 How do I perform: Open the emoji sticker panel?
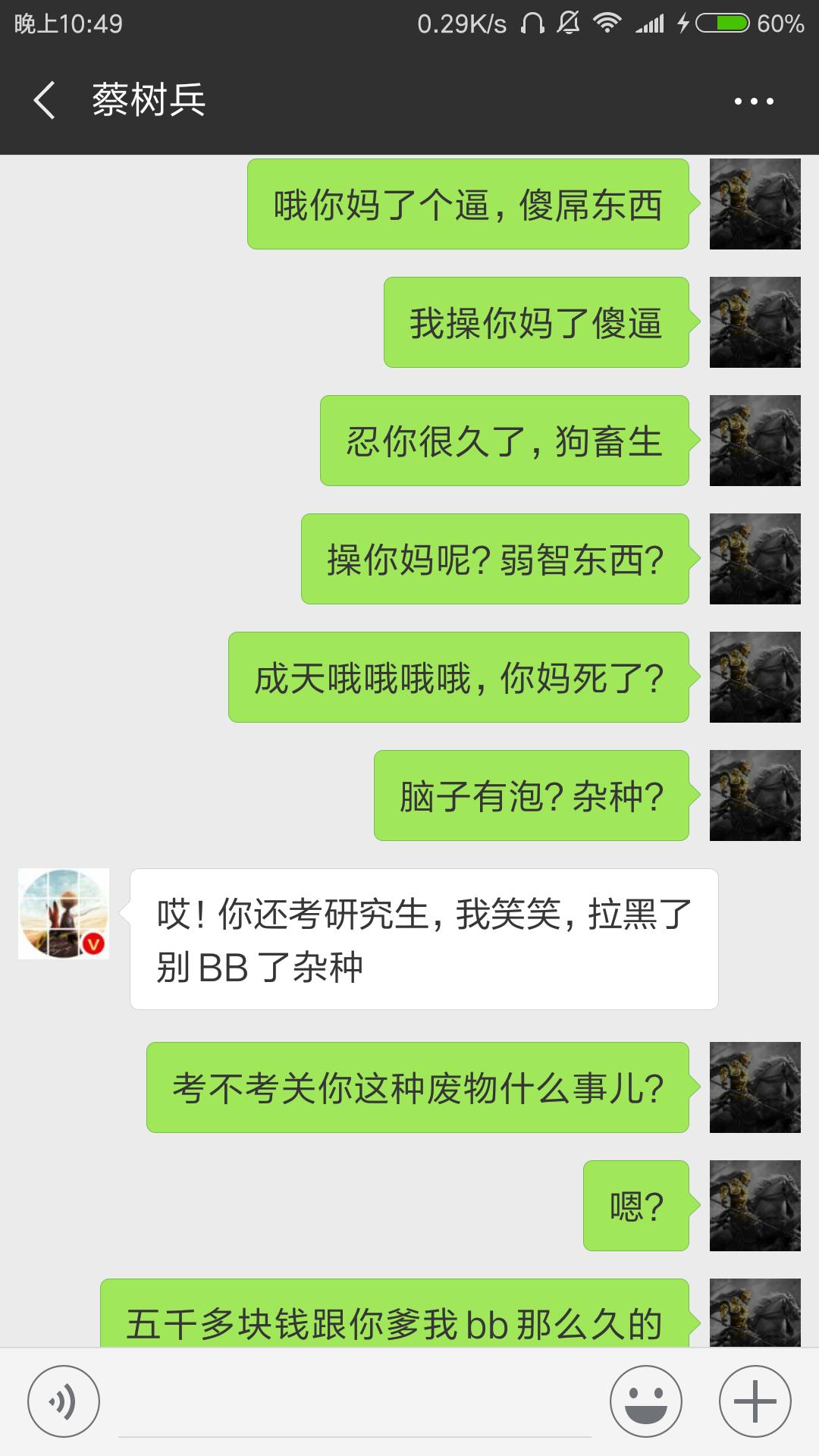click(646, 1401)
